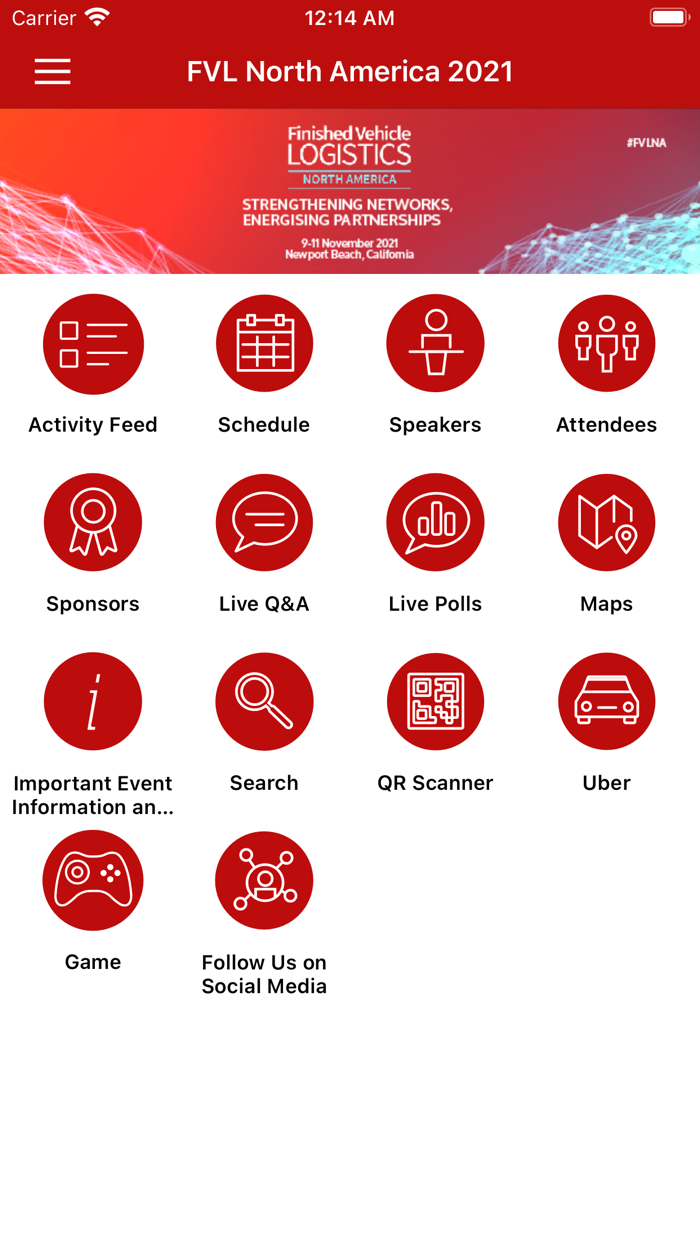The image size is (700, 1244).
Task: Tap the Finished Vehicle Logistics banner
Action: (350, 191)
